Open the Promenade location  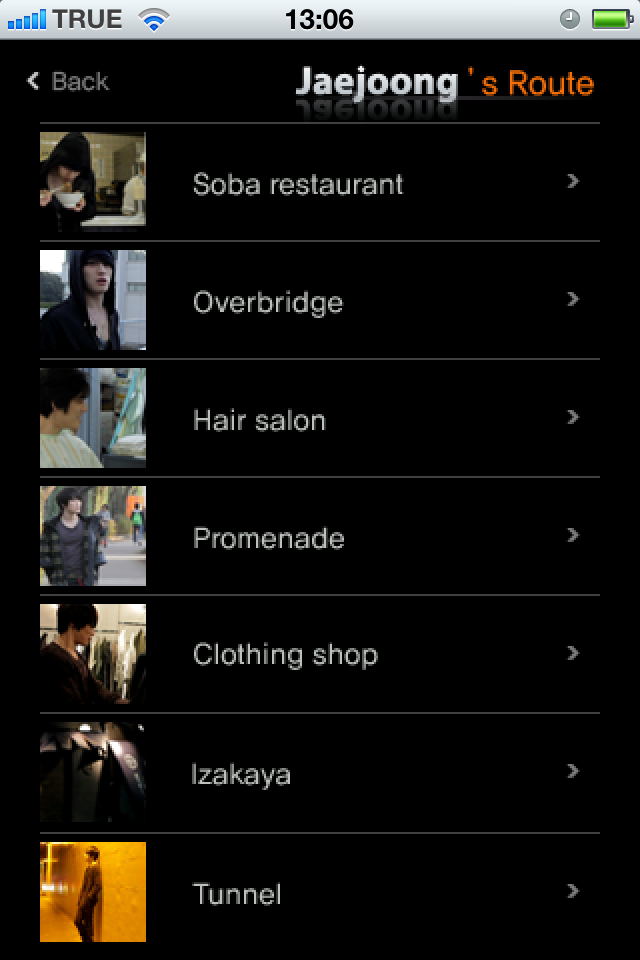268,537
